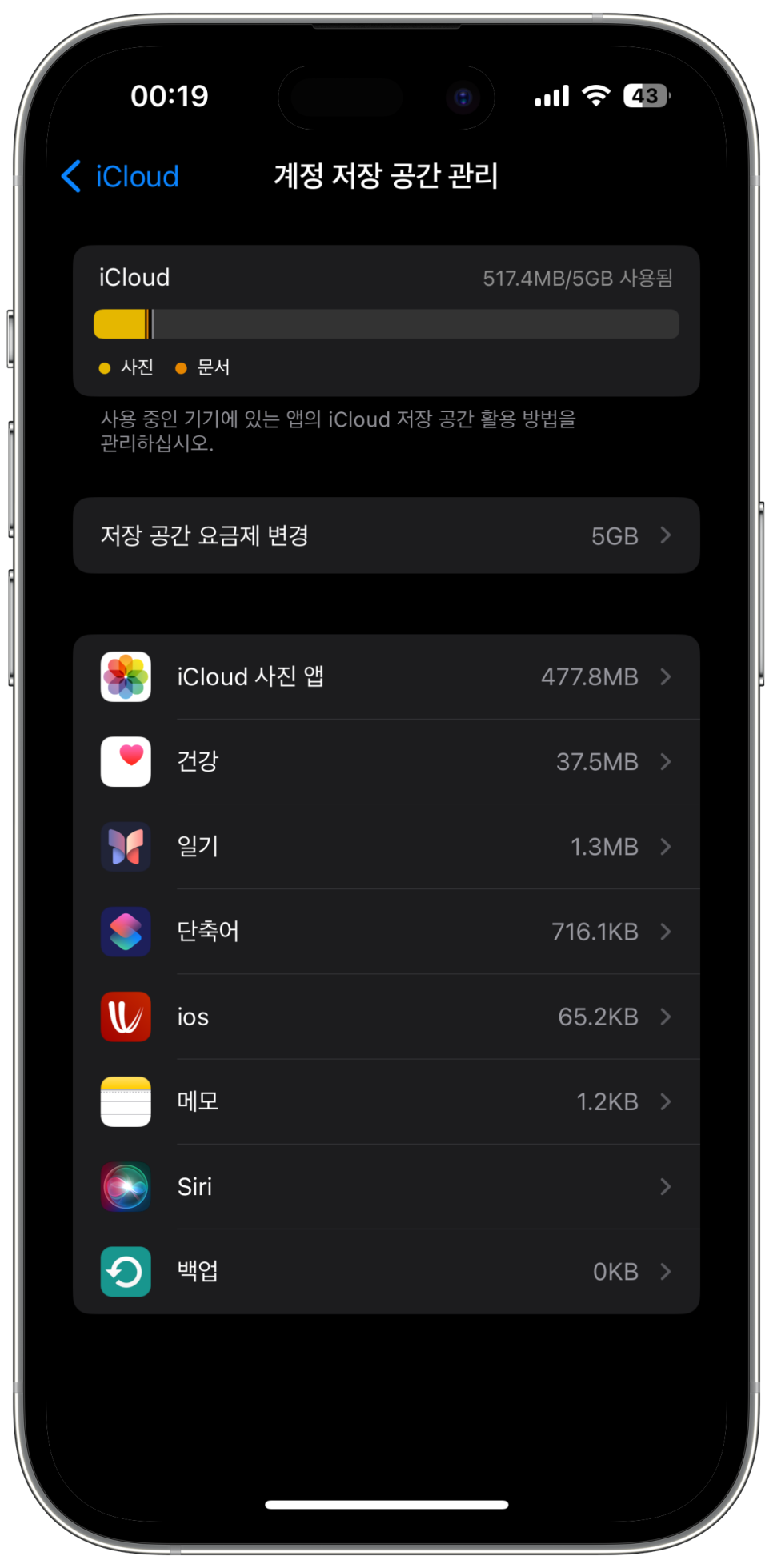Open 건강 storage details
The height and width of the screenshot is (1568, 773).
pos(386,762)
